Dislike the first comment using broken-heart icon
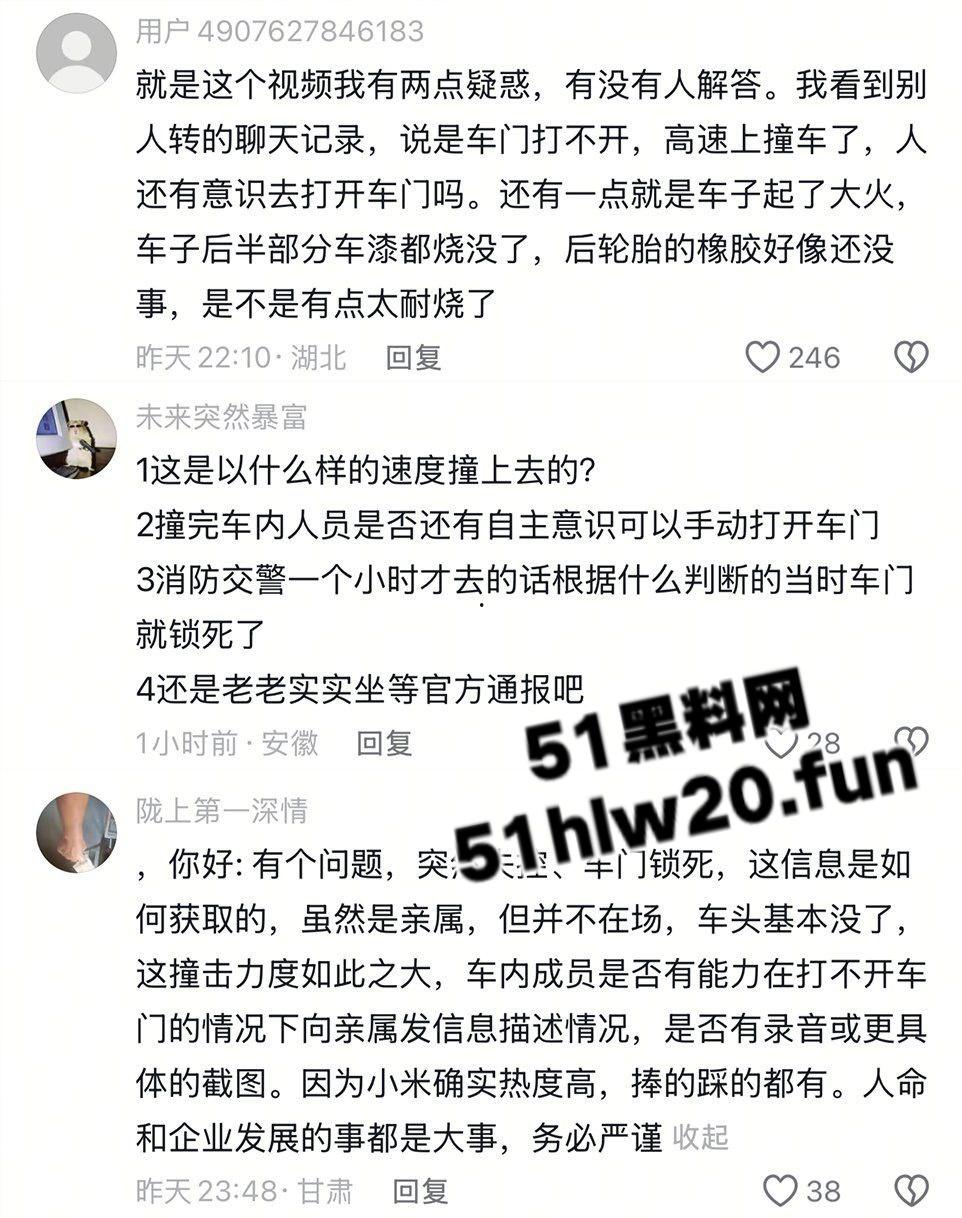 point(908,355)
